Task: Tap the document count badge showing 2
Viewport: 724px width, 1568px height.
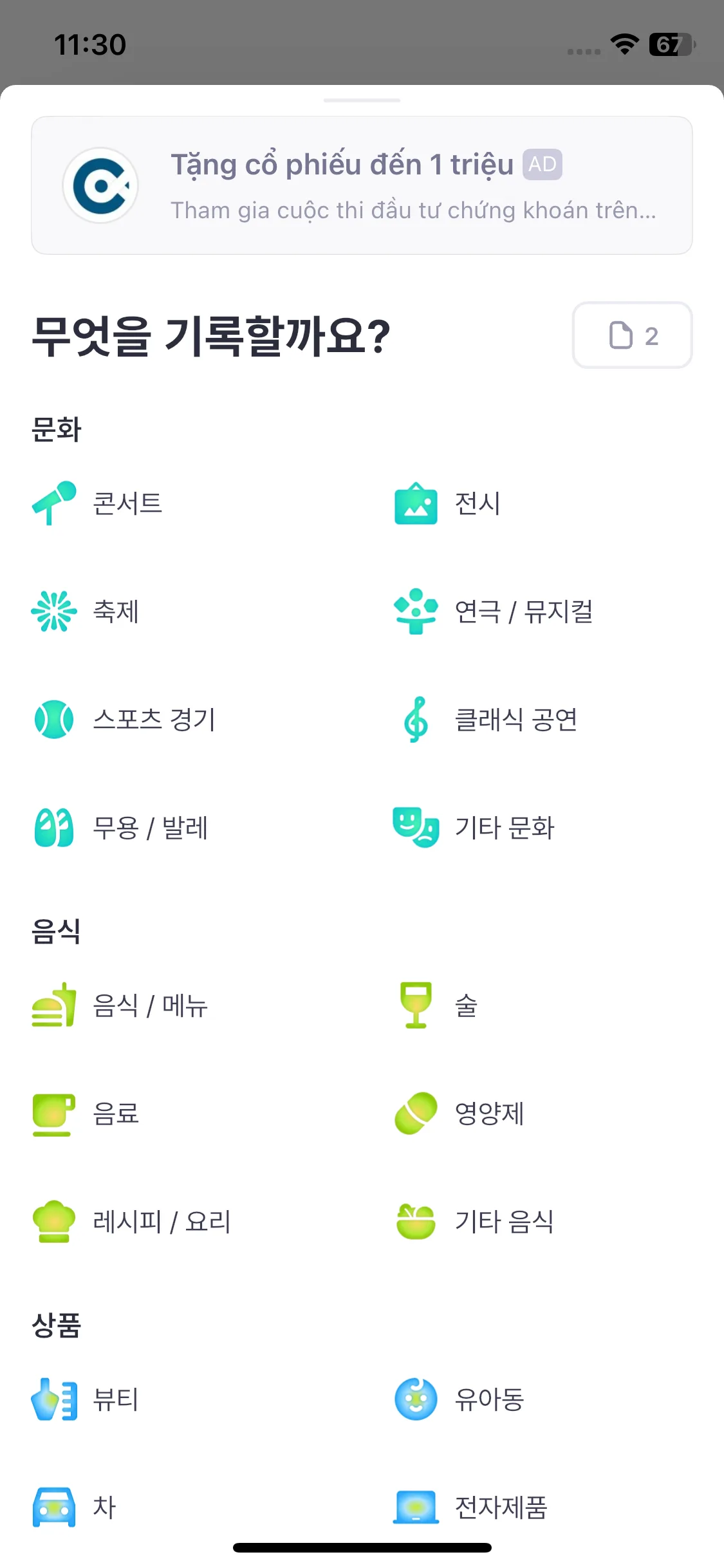Action: [633, 335]
